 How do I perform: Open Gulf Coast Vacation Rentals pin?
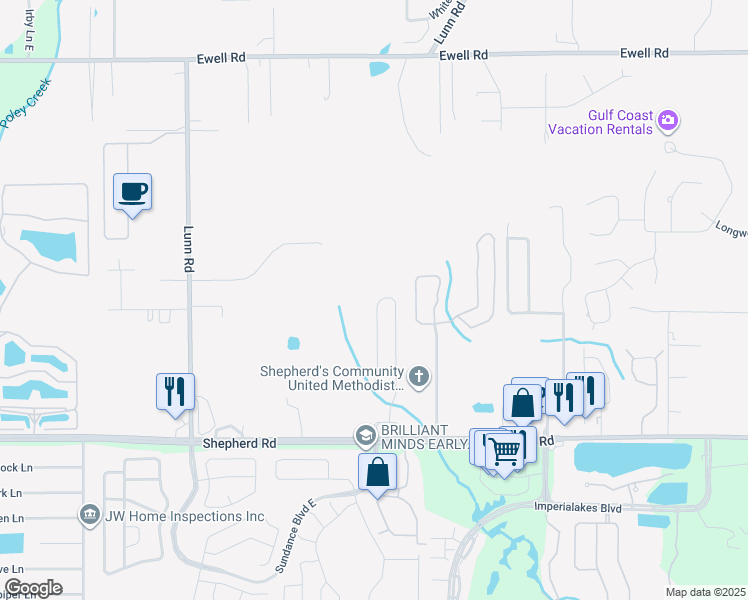point(668,121)
